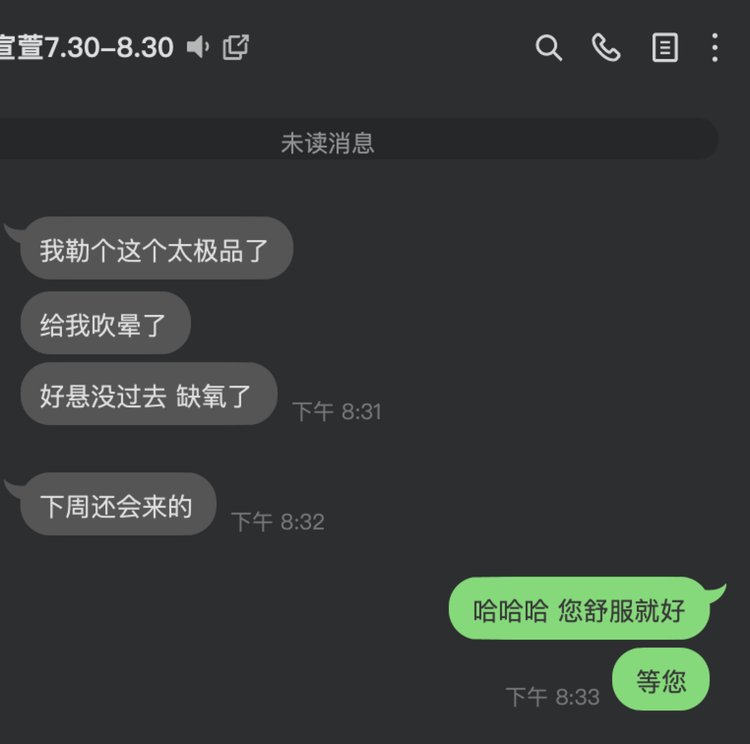Start a voice call
The image size is (750, 744).
click(606, 47)
